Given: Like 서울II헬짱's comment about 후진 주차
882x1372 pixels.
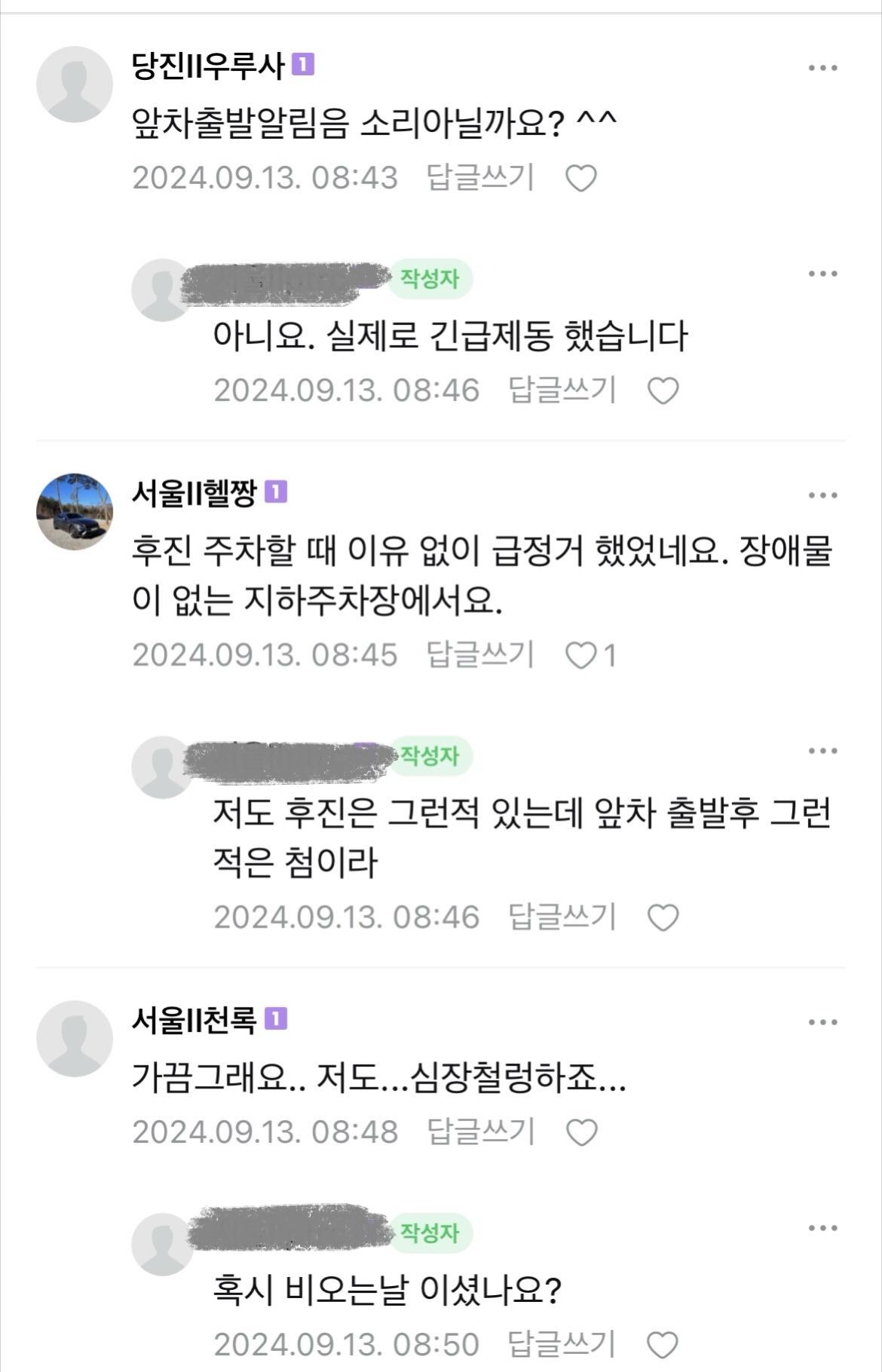Looking at the screenshot, I should click(x=581, y=655).
